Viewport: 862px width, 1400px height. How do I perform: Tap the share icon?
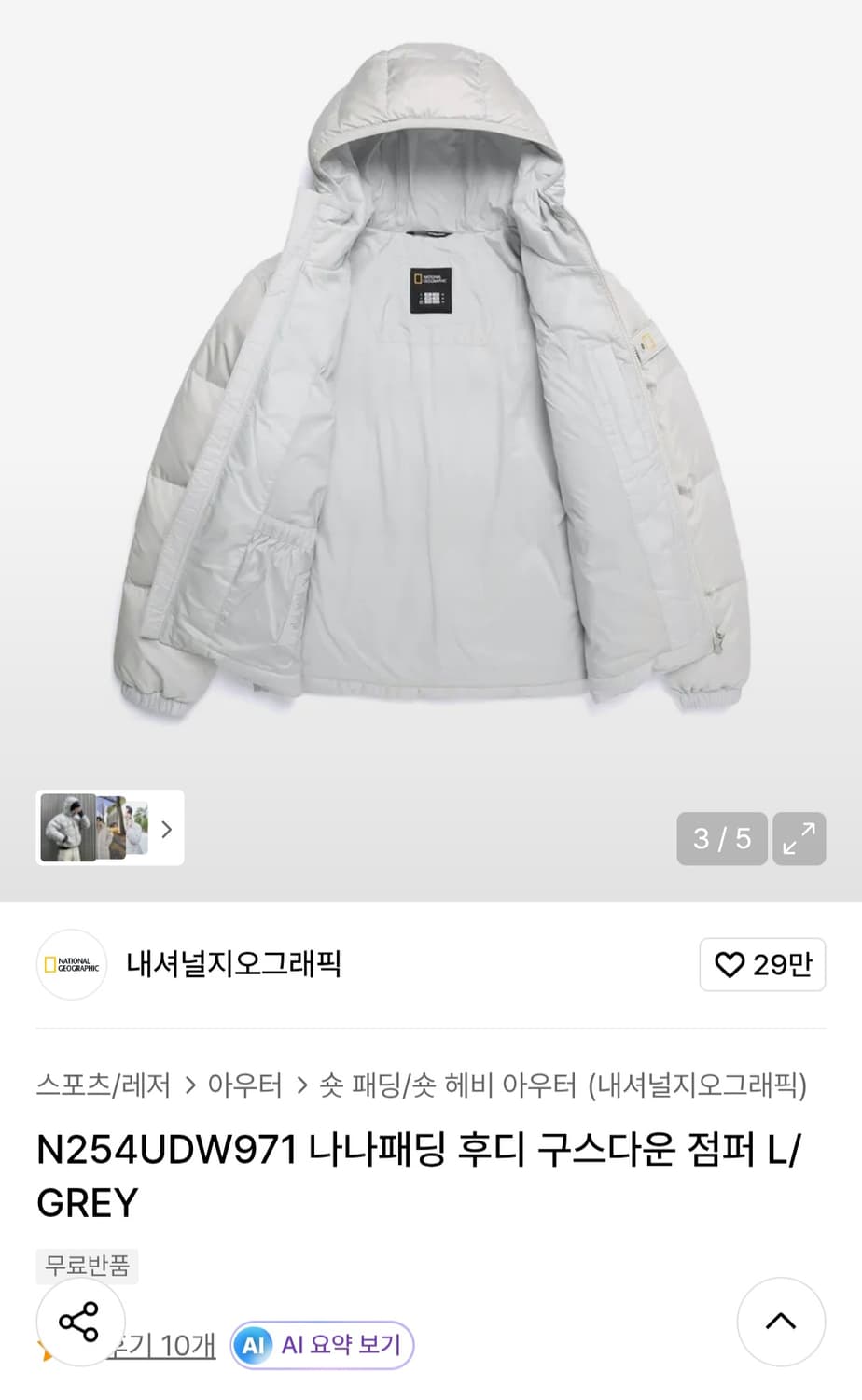coord(80,1321)
